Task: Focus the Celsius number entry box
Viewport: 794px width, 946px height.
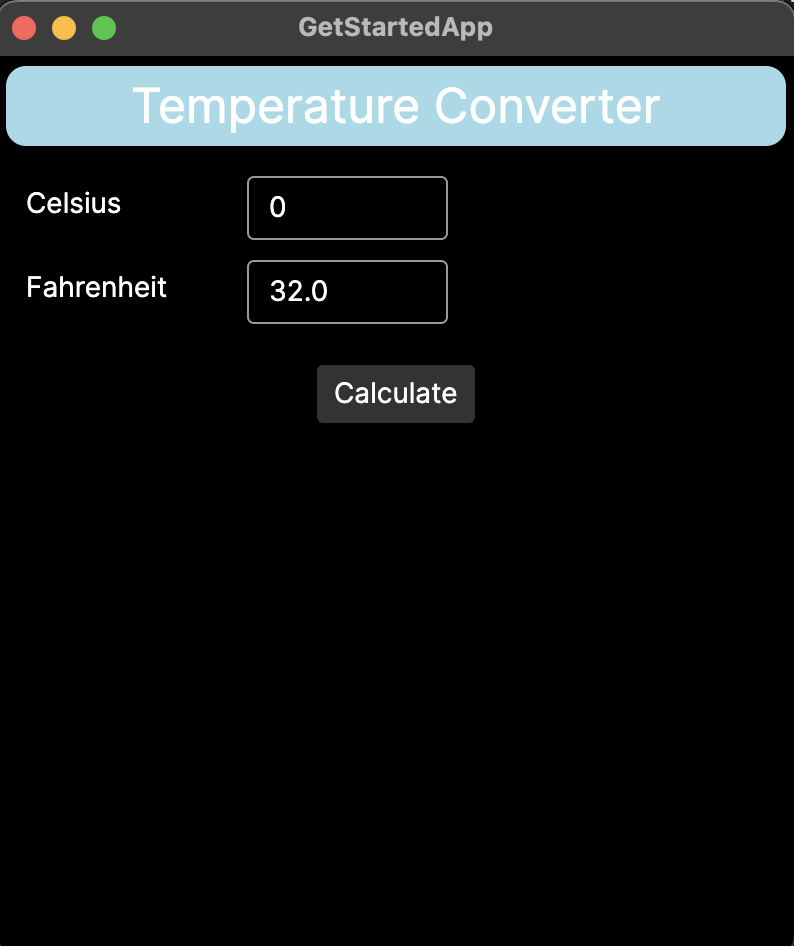Action: (347, 208)
